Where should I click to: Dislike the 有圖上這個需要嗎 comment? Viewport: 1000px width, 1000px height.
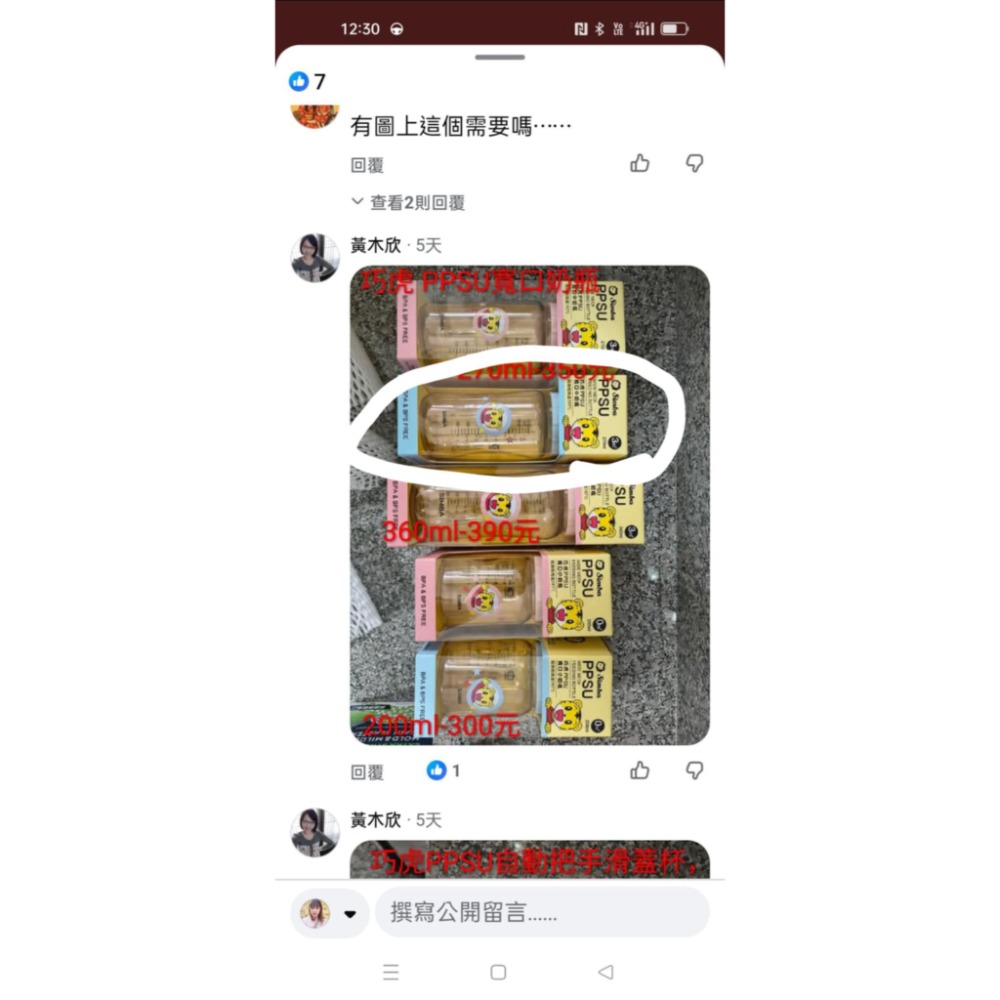(x=694, y=163)
